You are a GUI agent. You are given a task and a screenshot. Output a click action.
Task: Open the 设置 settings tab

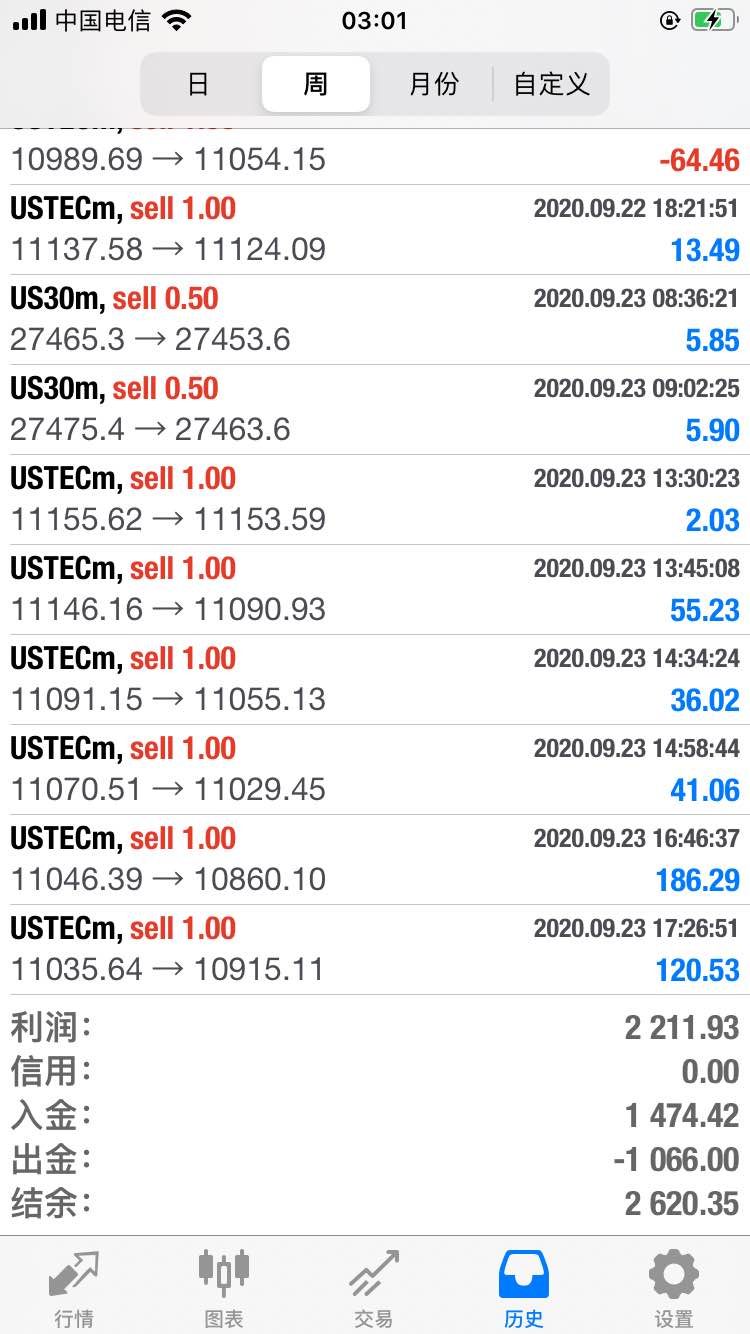click(x=674, y=1289)
